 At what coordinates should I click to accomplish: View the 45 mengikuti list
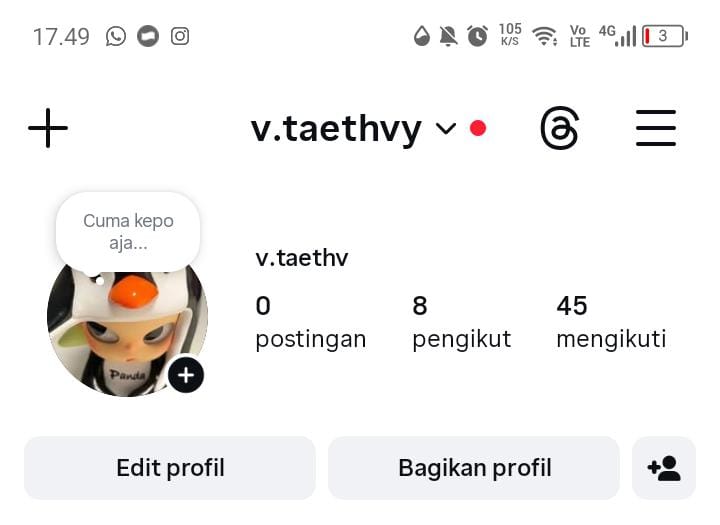(610, 322)
